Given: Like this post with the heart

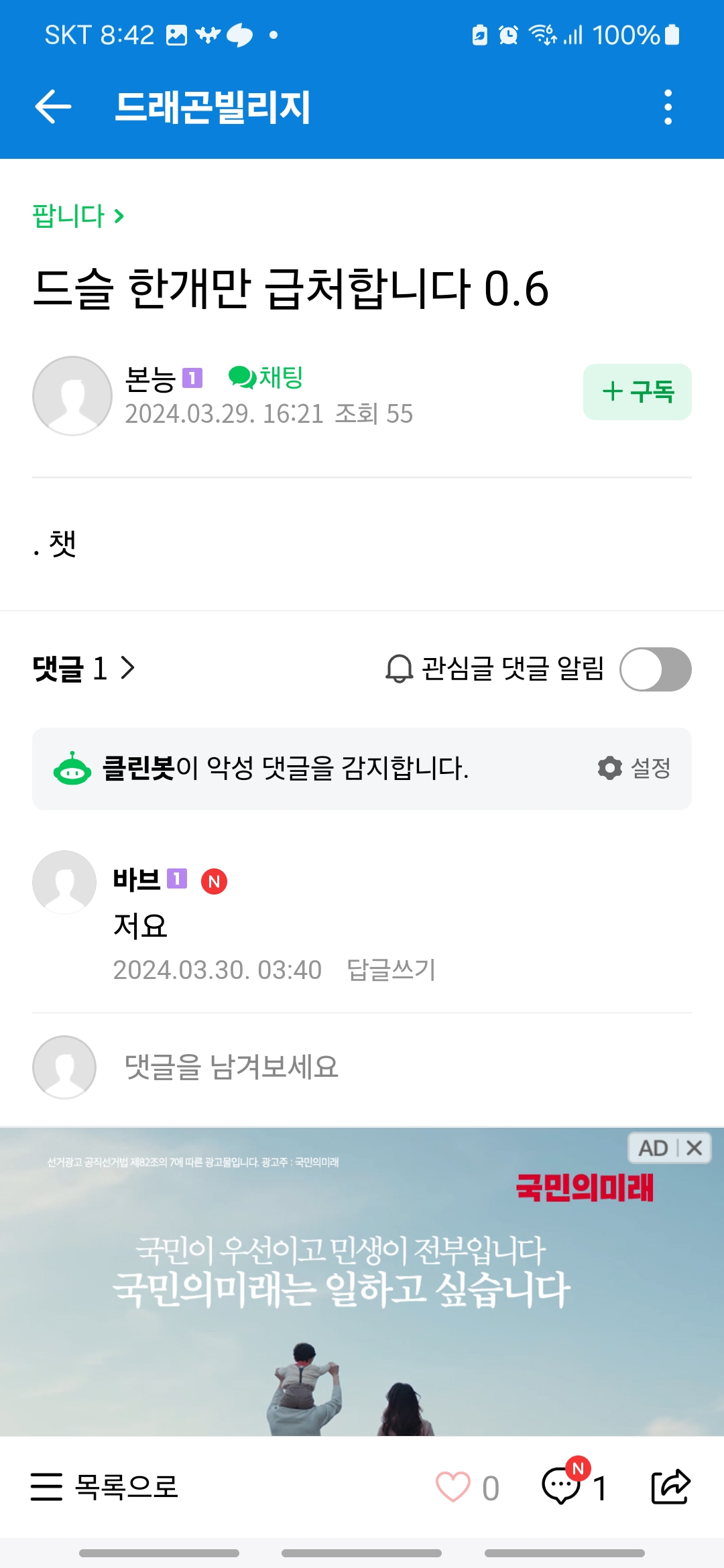Looking at the screenshot, I should (x=453, y=1487).
